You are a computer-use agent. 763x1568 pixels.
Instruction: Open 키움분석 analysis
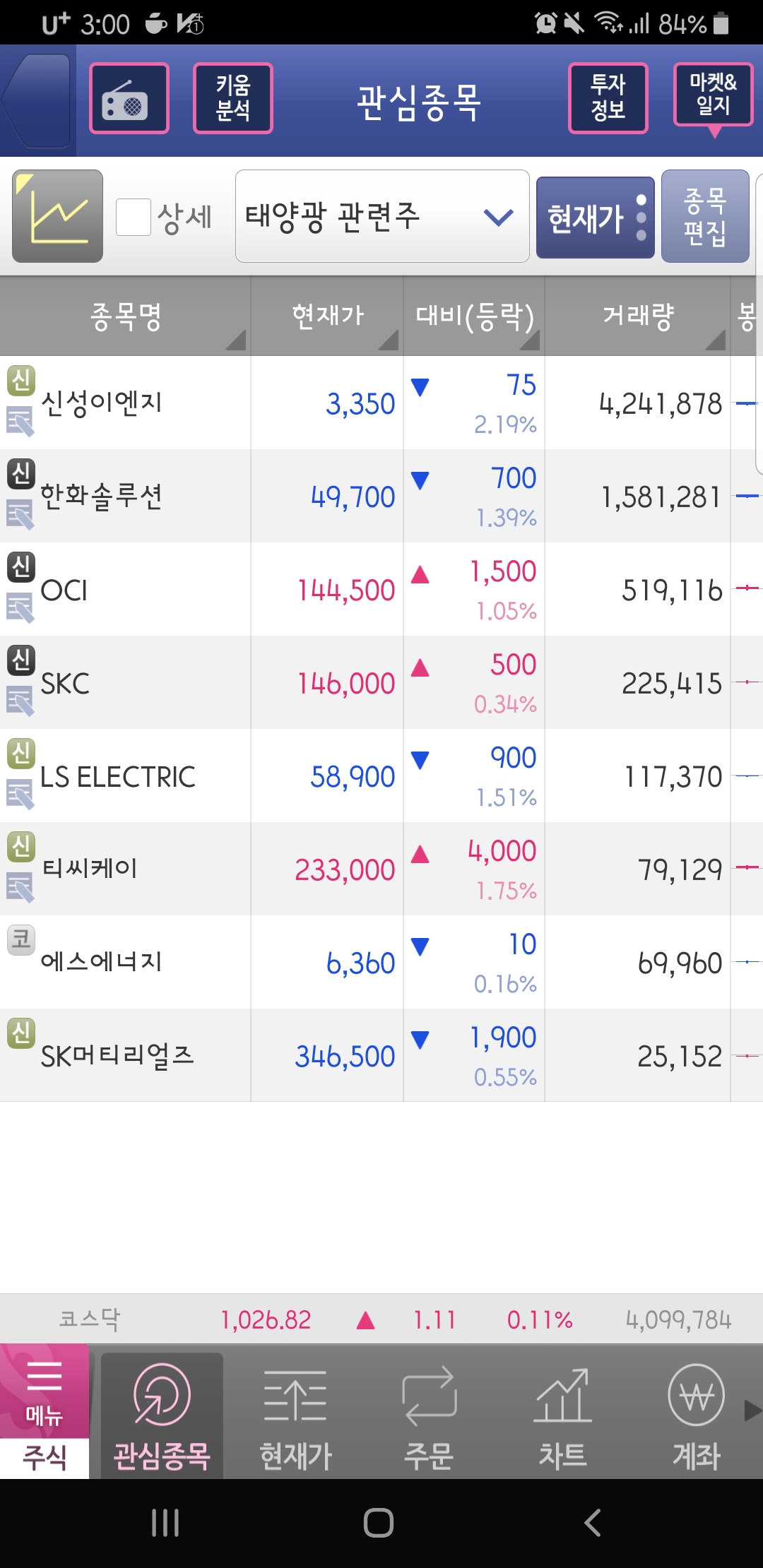click(x=233, y=98)
